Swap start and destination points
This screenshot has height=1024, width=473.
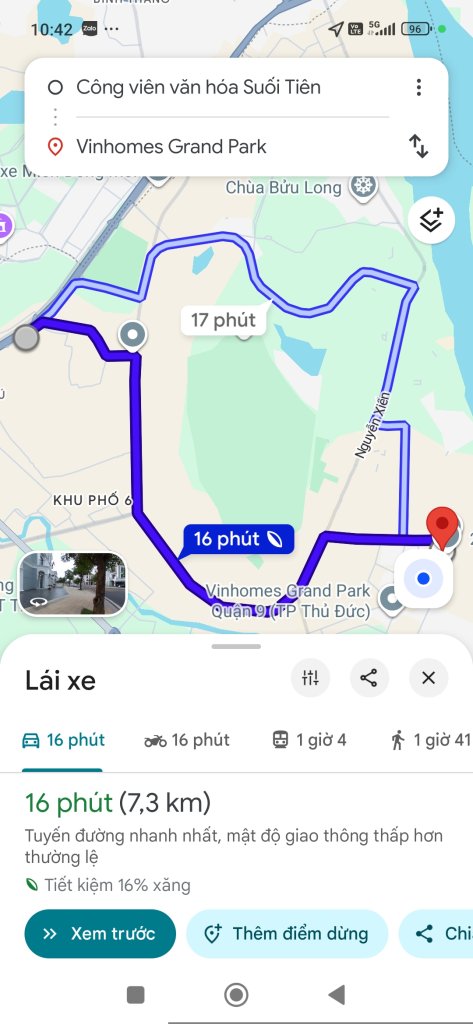[419, 146]
